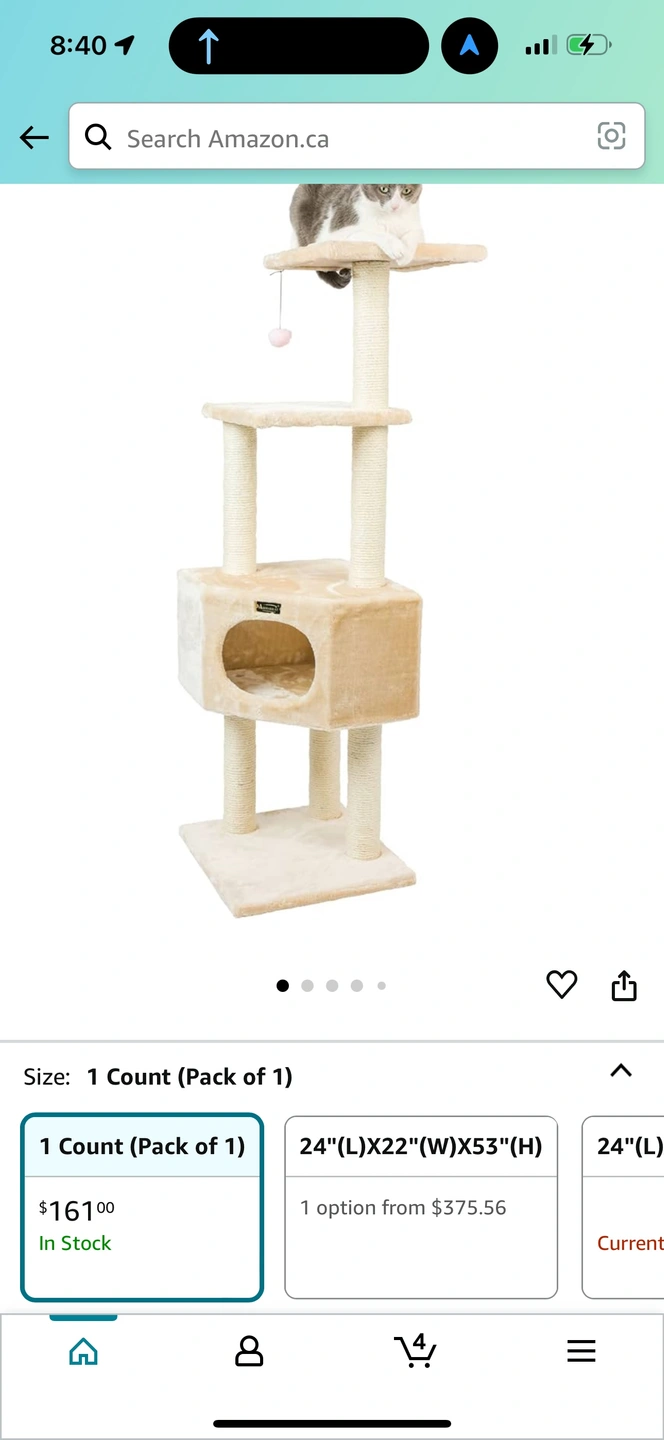Select 1 Count (Pack of 1) size
Viewport: 664px width, 1440px height.
tap(142, 1207)
